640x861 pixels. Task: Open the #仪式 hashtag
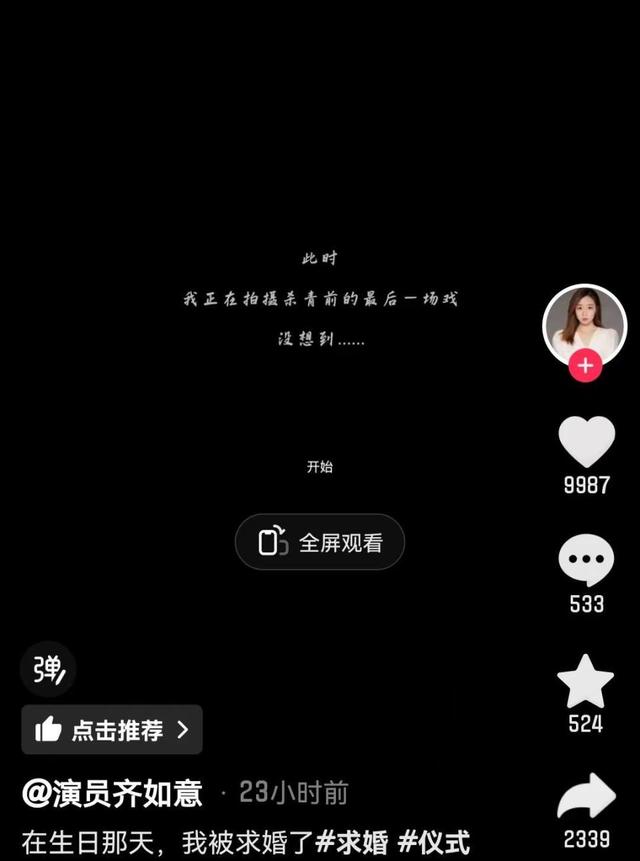coord(433,842)
